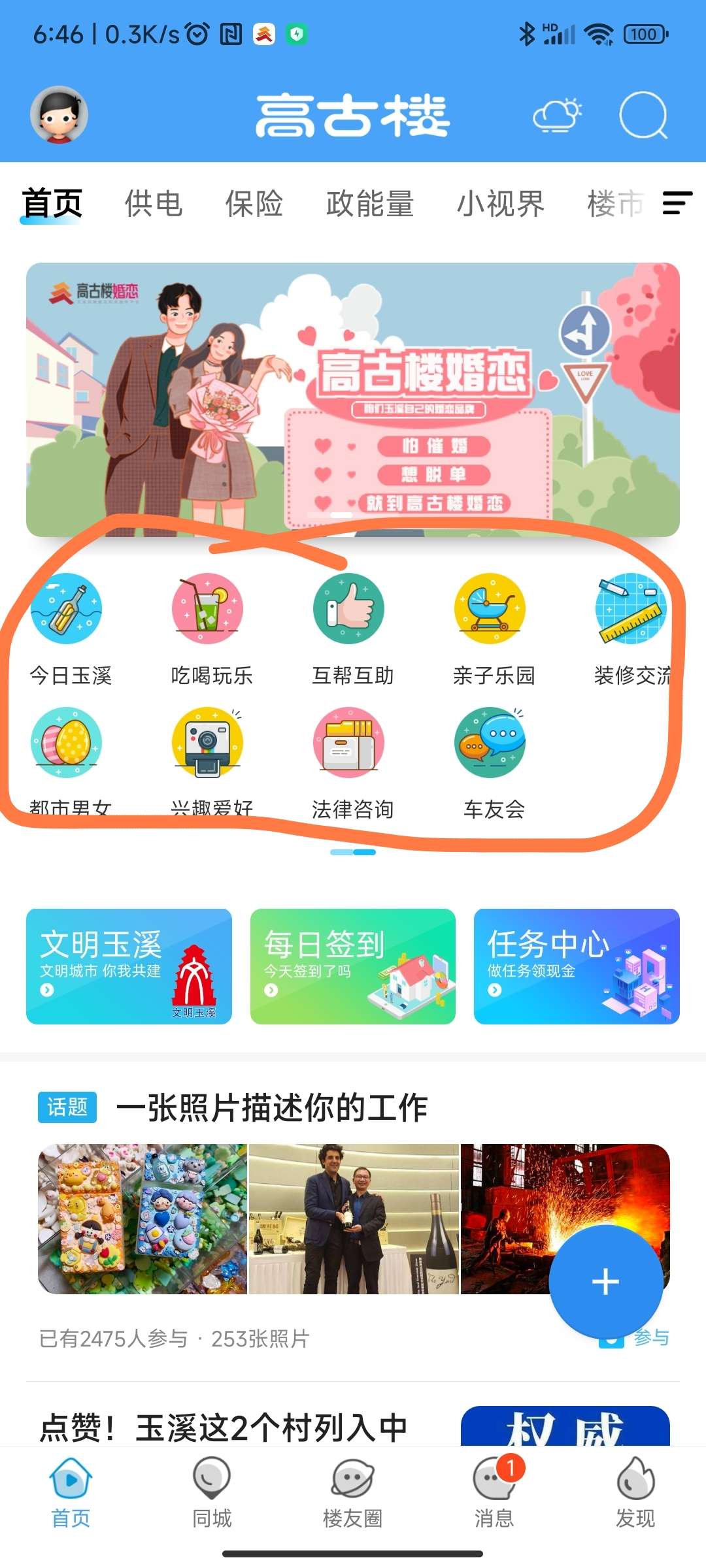Open the profile avatar
This screenshot has height=1568, width=706.
pyautogui.click(x=59, y=115)
